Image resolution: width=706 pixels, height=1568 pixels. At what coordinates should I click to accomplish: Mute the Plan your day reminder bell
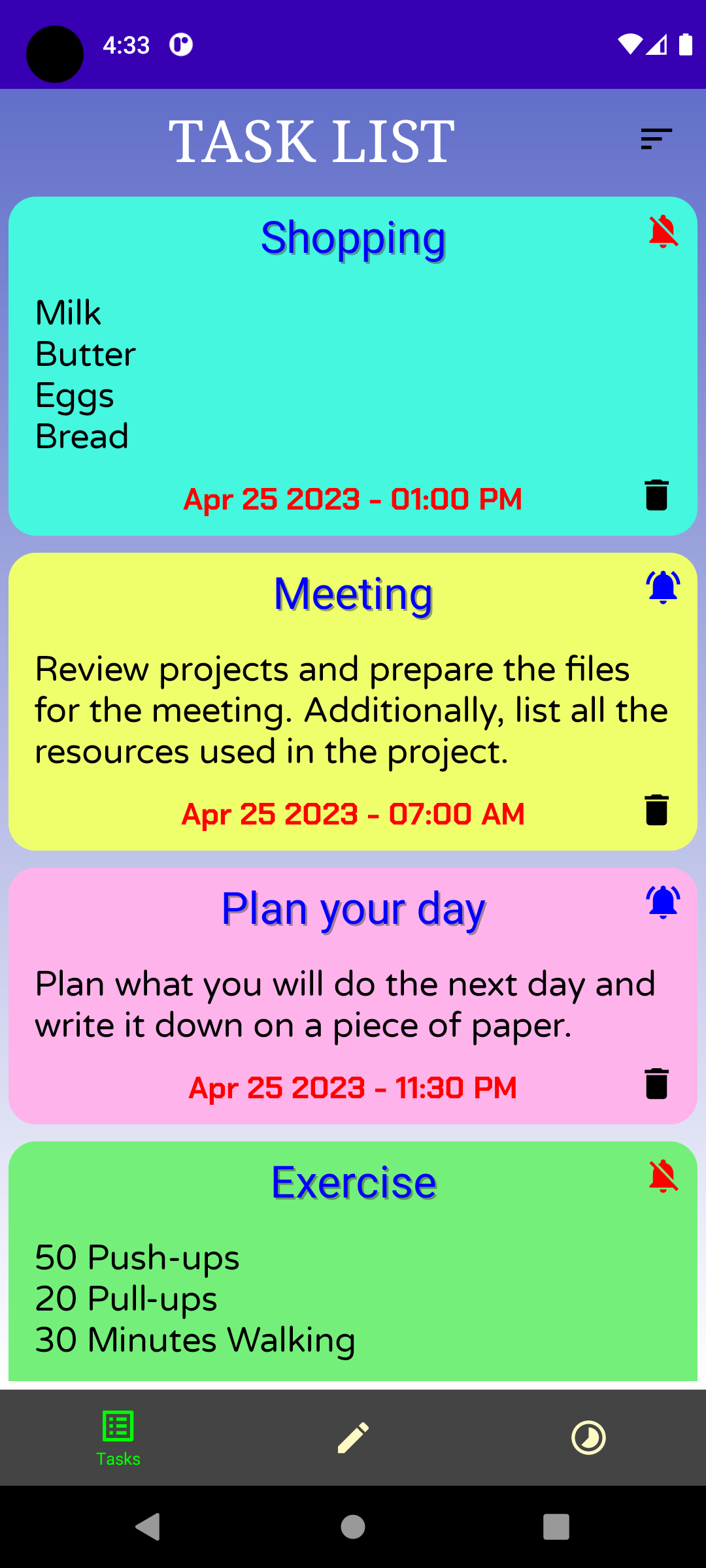662,902
